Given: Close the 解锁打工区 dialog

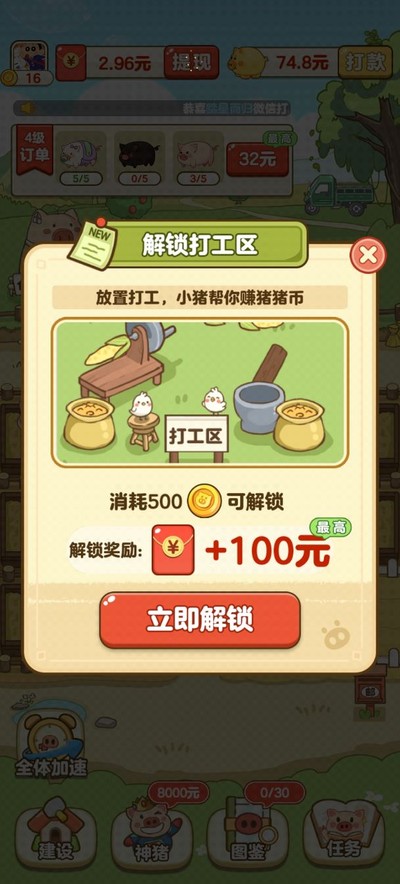Looking at the screenshot, I should (368, 256).
